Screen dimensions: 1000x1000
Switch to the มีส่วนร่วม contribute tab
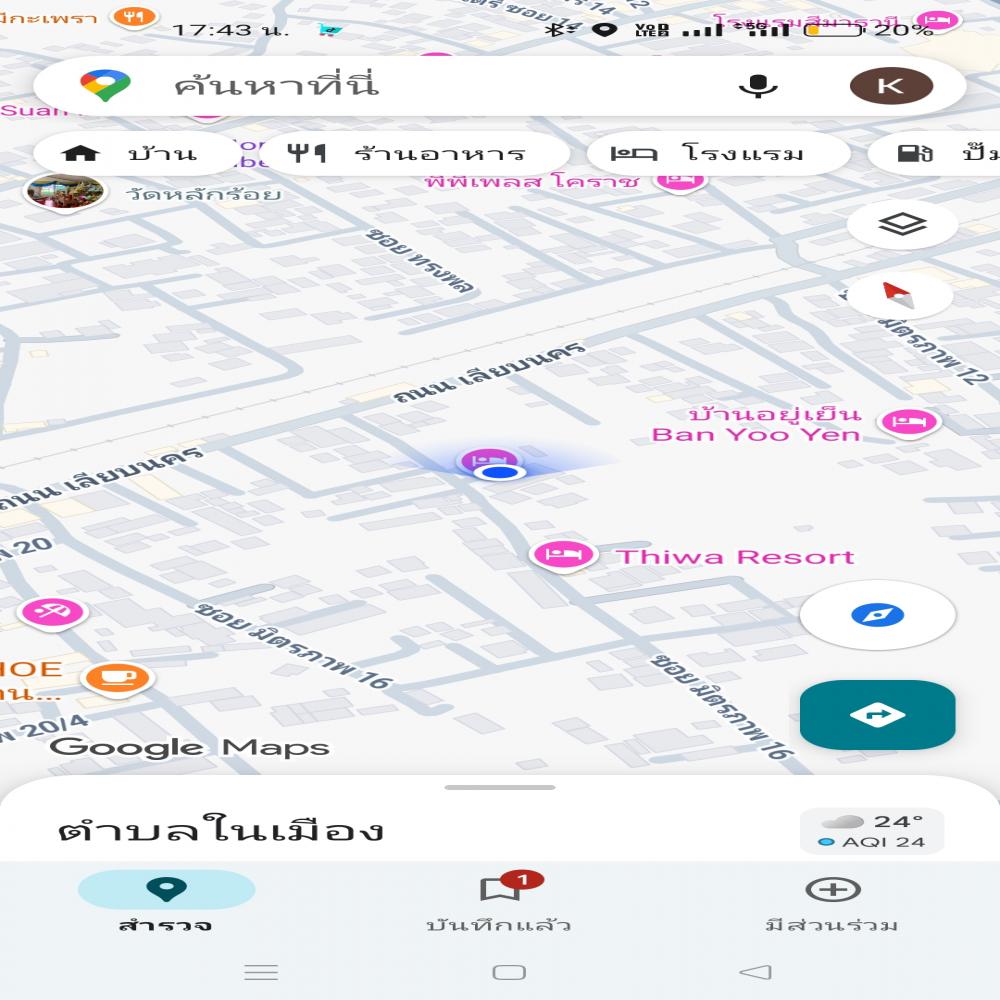coord(832,900)
